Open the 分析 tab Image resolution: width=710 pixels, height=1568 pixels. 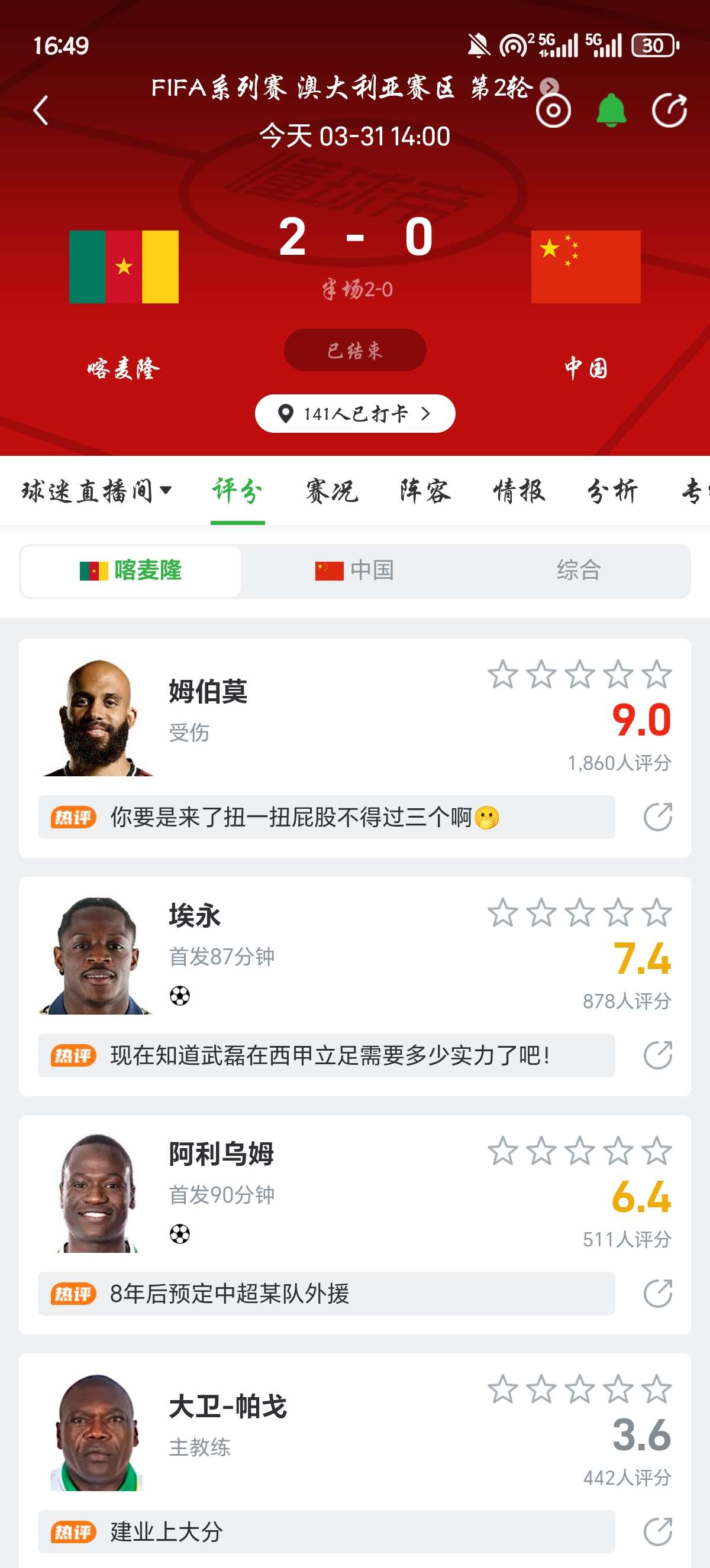[612, 491]
